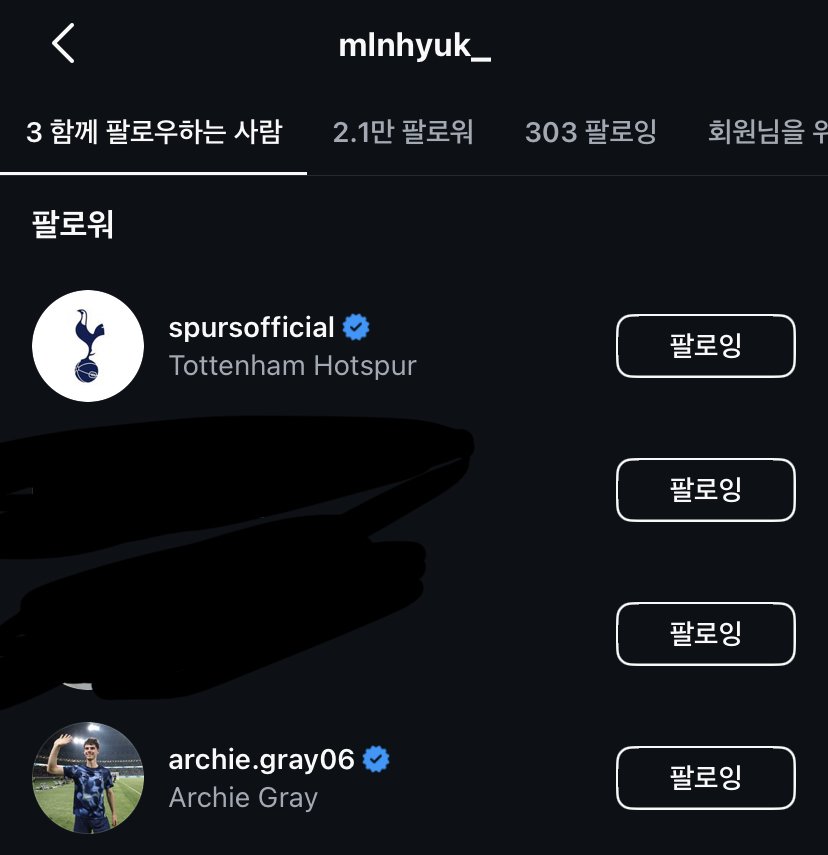This screenshot has height=855, width=828.
Task: Tap 팔로잉 button next to spursofficial
Action: point(705,346)
